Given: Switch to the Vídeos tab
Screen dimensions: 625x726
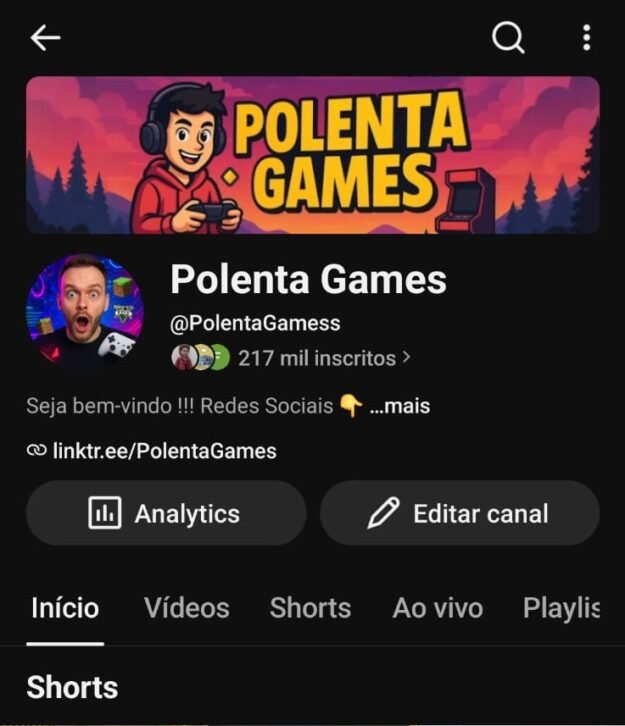Looking at the screenshot, I should coord(187,607).
